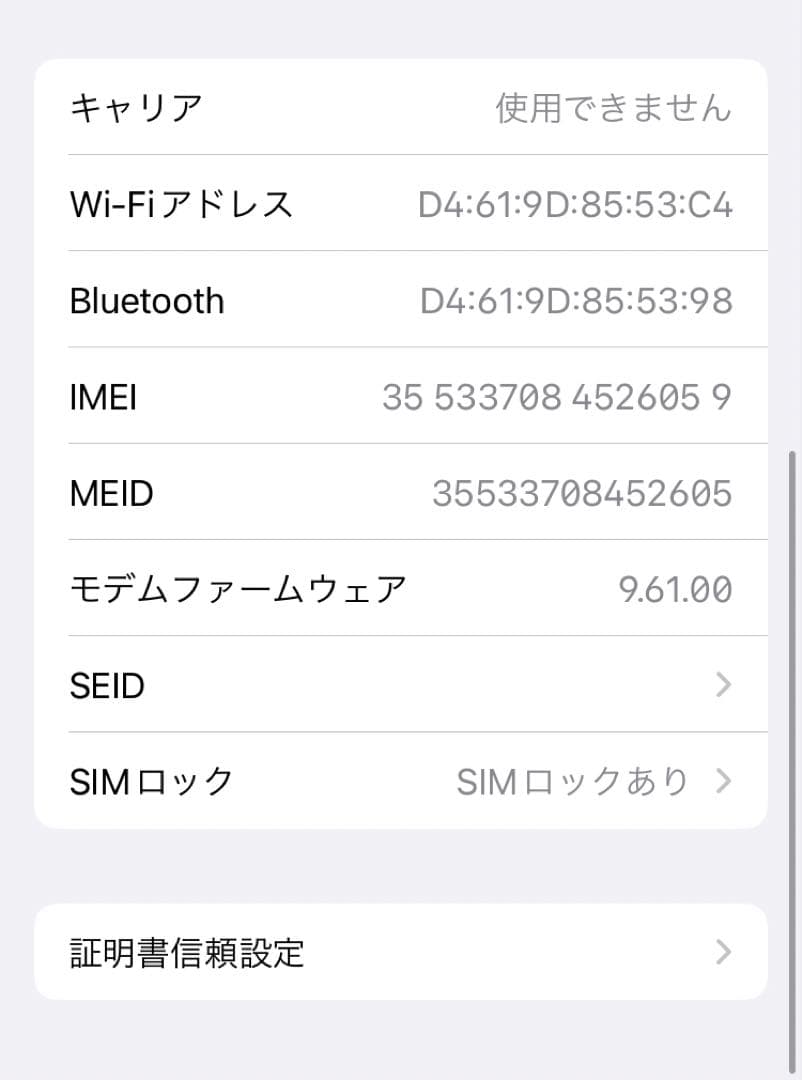Open 証明書信頼設定 via its chevron
This screenshot has height=1080, width=802.
pos(722,952)
